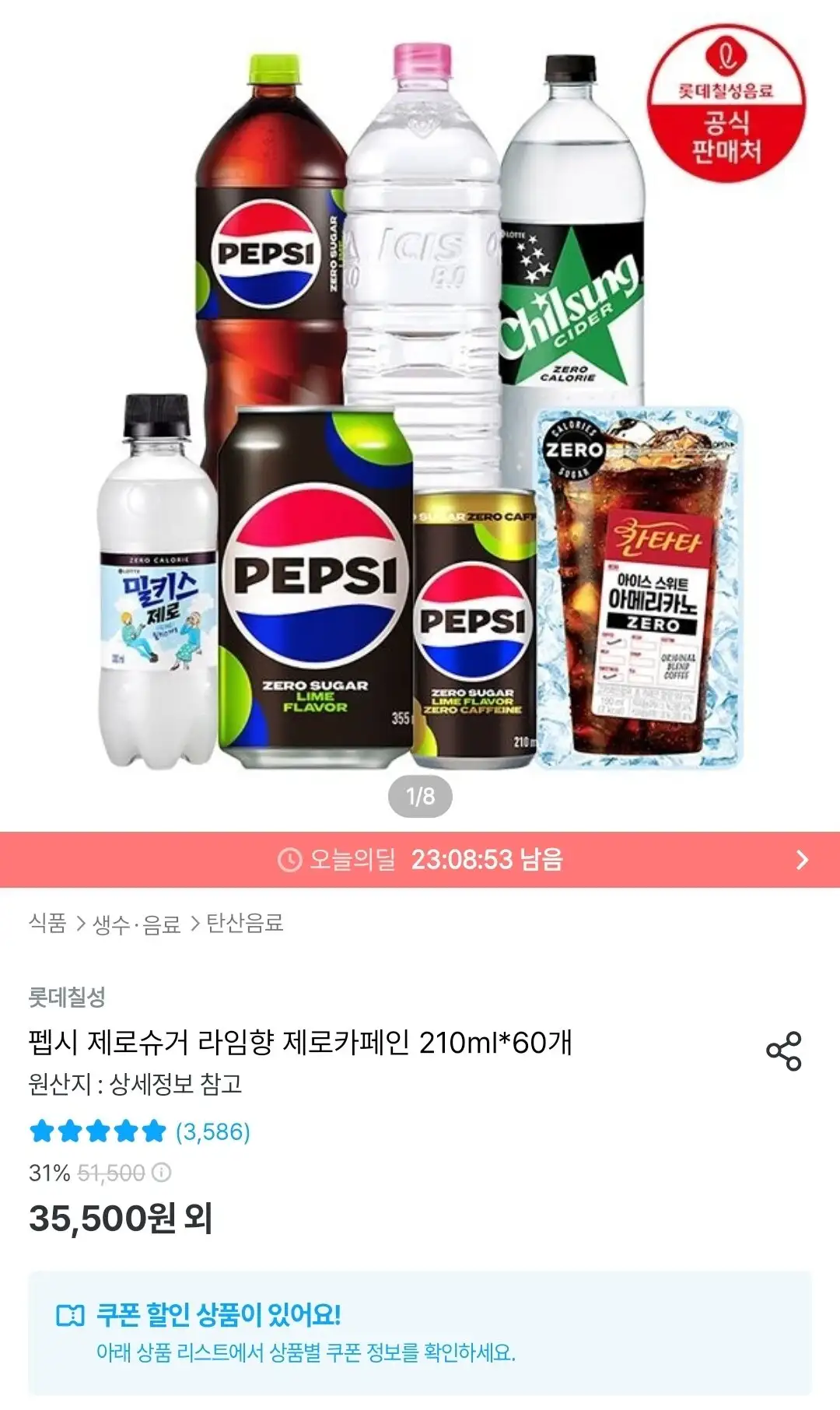
Task: Open the 롯데칠성 brand page
Action: (x=67, y=997)
